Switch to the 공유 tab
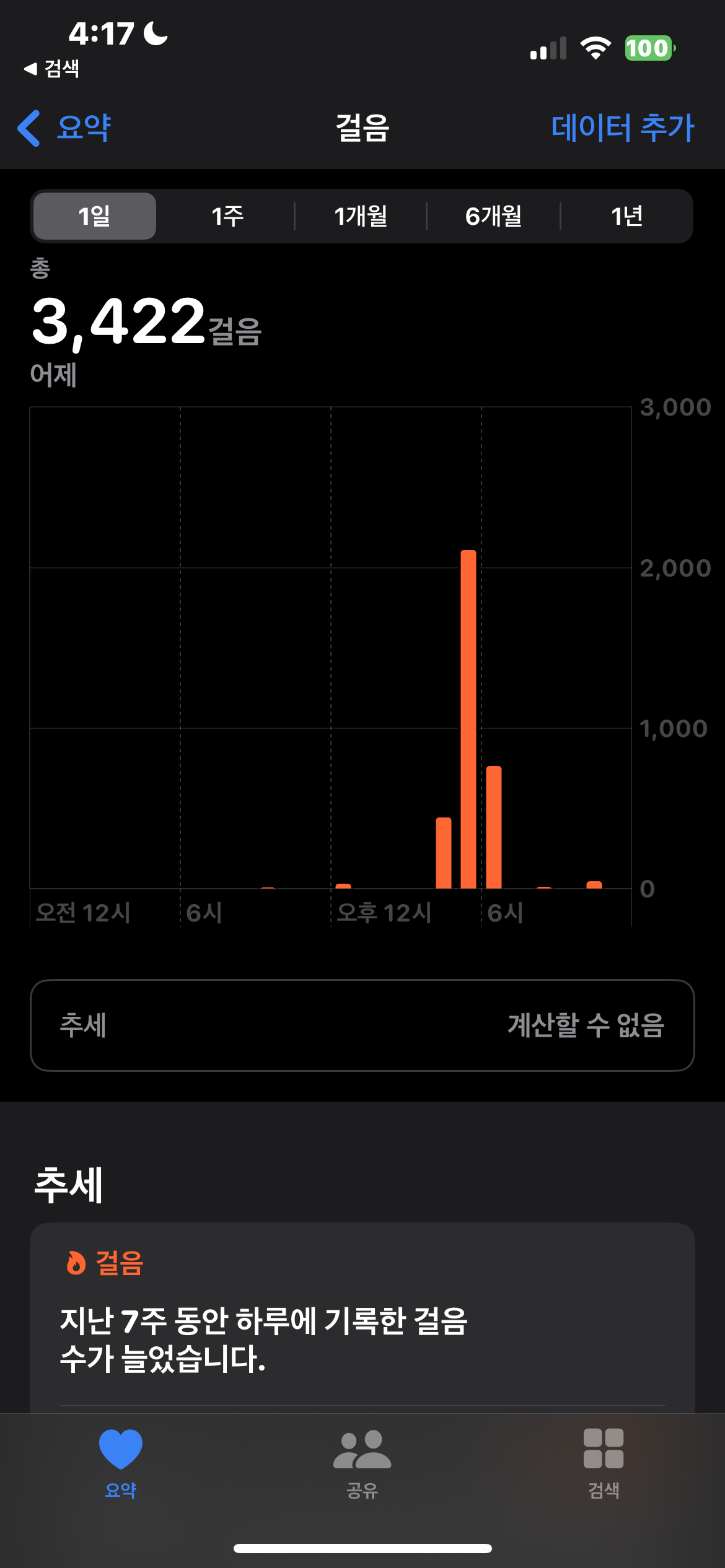Image resolution: width=725 pixels, height=1568 pixels. pos(362,1461)
